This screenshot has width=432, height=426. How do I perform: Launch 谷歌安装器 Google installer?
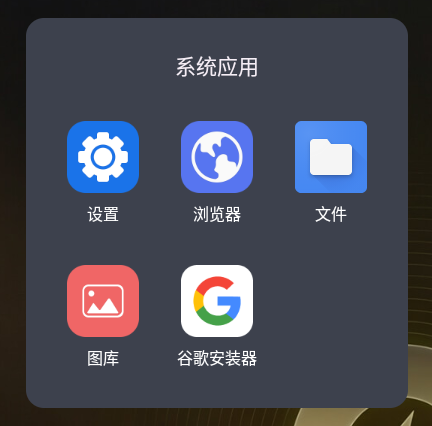click(x=217, y=301)
